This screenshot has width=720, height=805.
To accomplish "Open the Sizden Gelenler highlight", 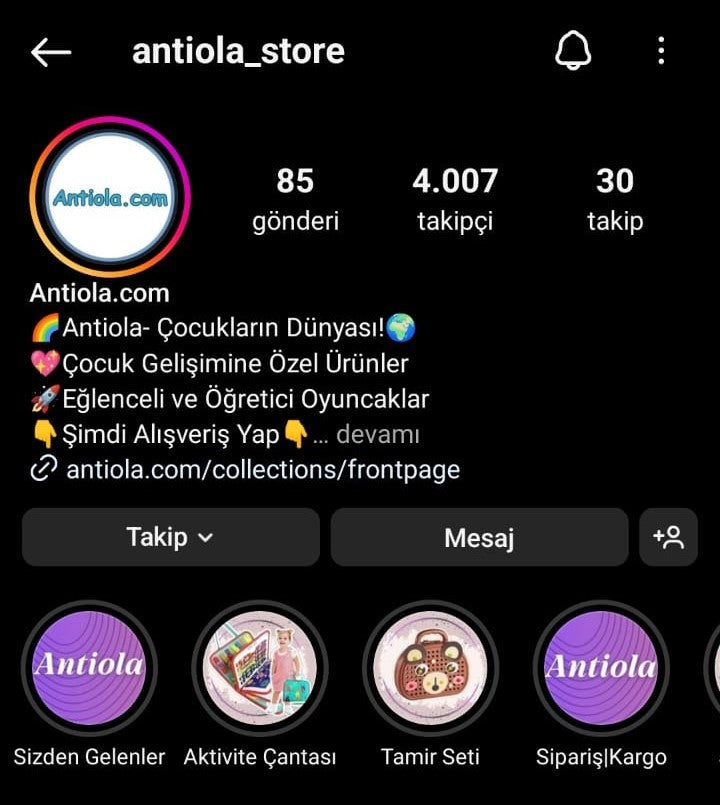I will tap(90, 667).
